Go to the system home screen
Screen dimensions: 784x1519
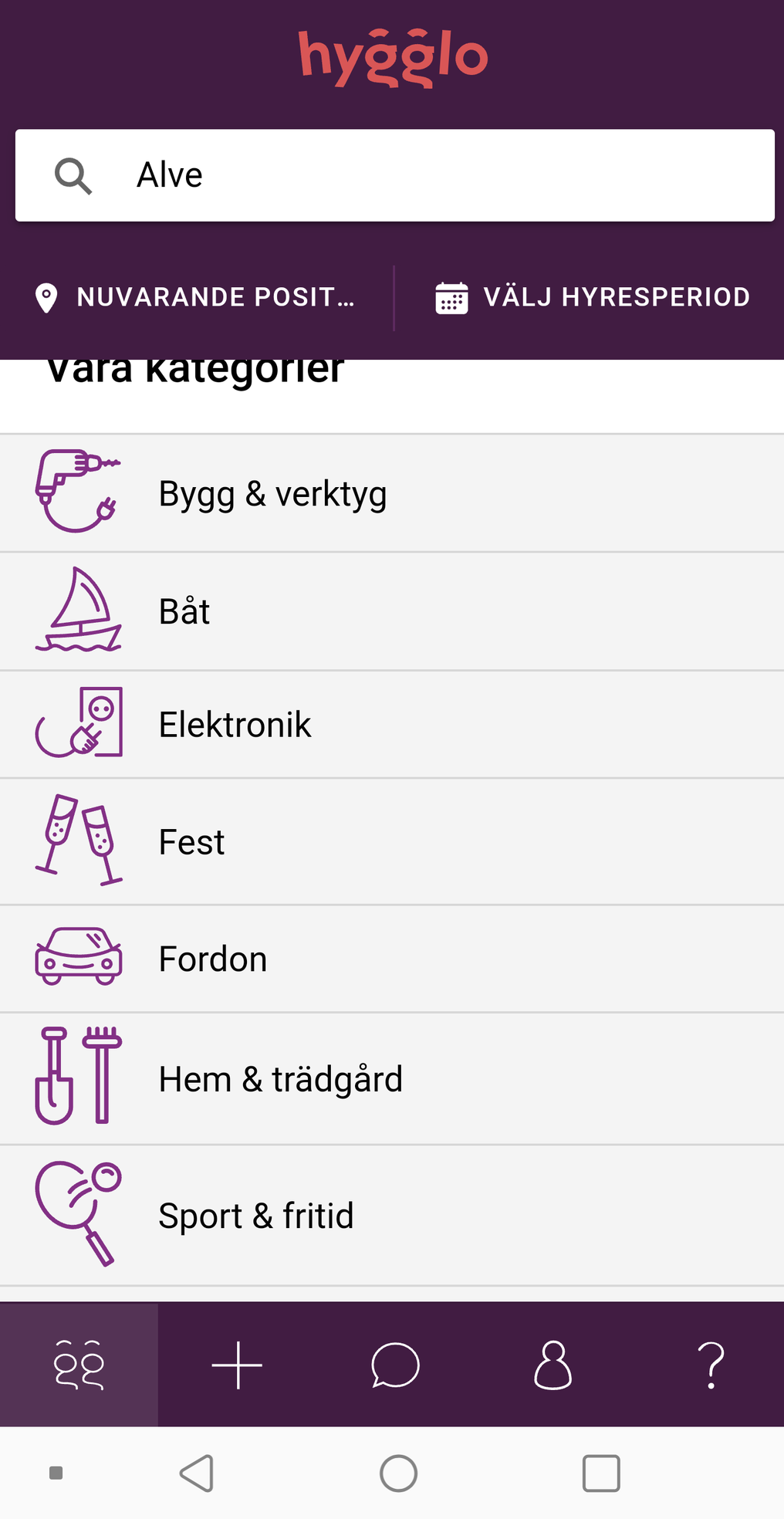[x=399, y=1473]
